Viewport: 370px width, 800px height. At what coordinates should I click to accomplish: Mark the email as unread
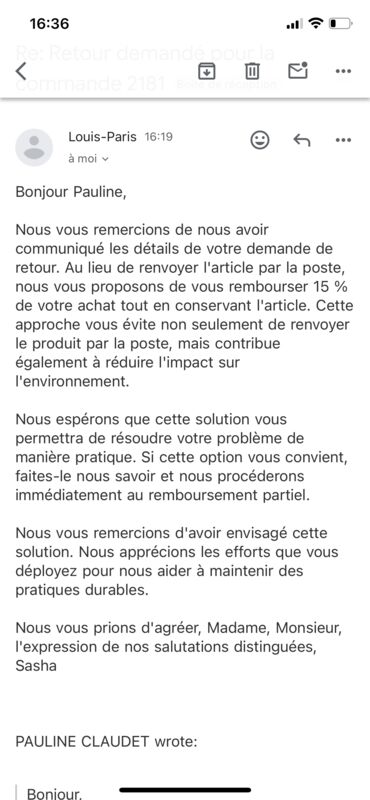(298, 70)
